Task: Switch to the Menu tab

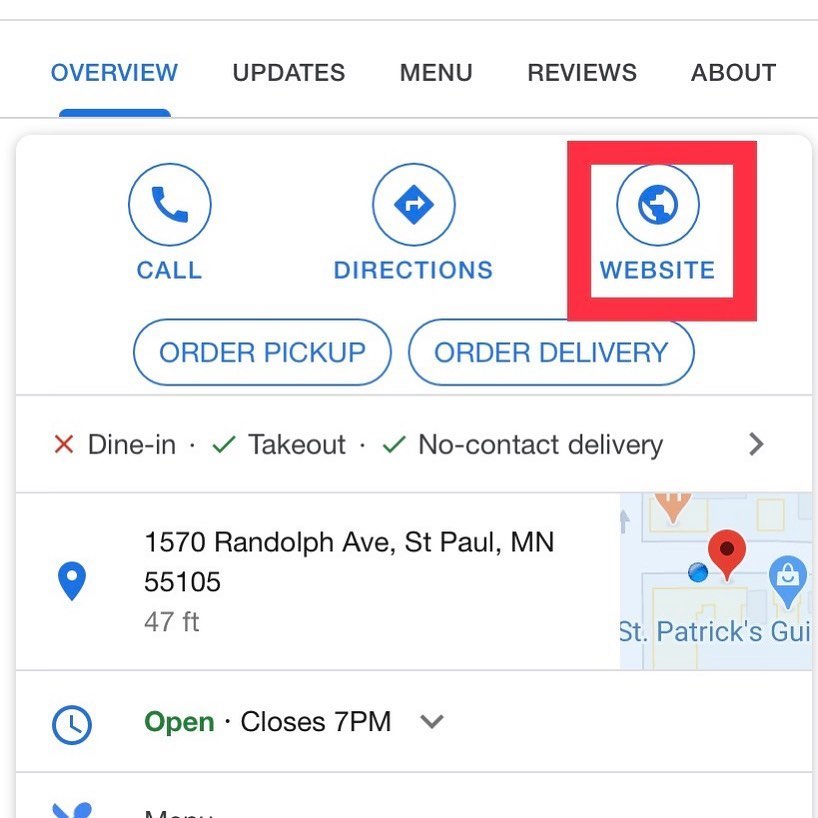Action: click(x=435, y=73)
